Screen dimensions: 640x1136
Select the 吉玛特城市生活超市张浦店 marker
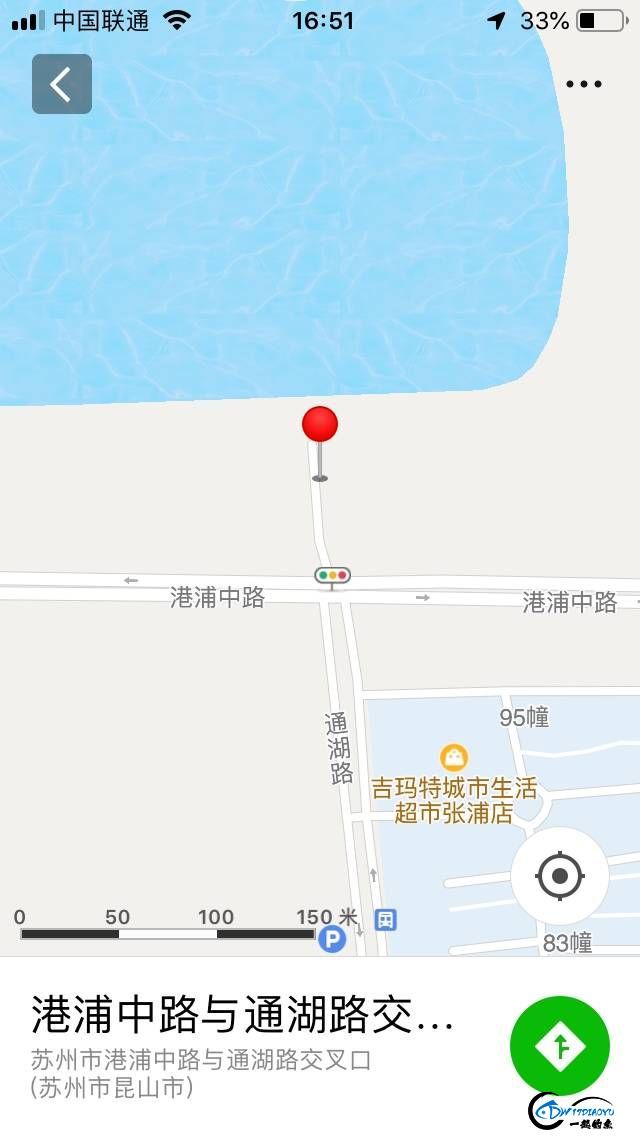pyautogui.click(x=454, y=758)
